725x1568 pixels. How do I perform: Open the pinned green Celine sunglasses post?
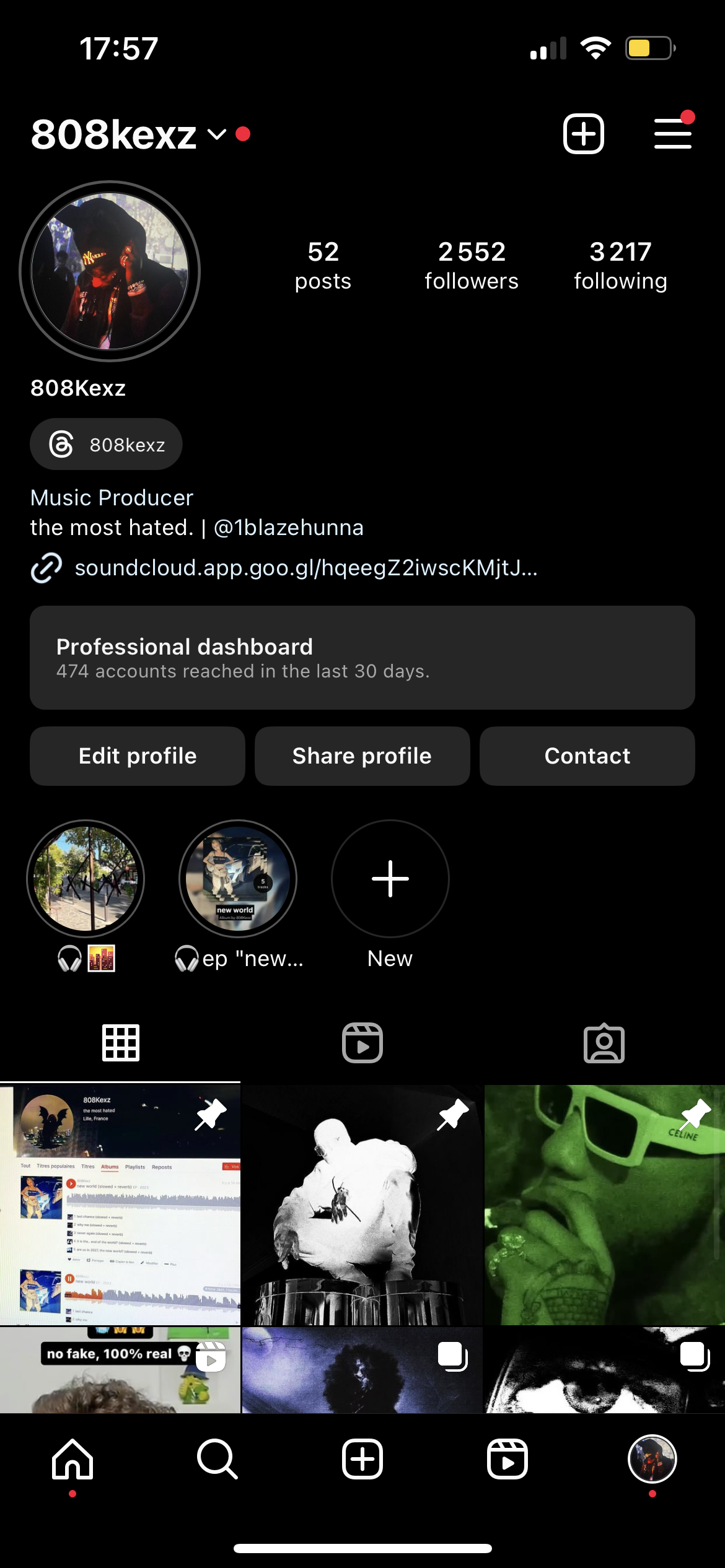tap(604, 1204)
